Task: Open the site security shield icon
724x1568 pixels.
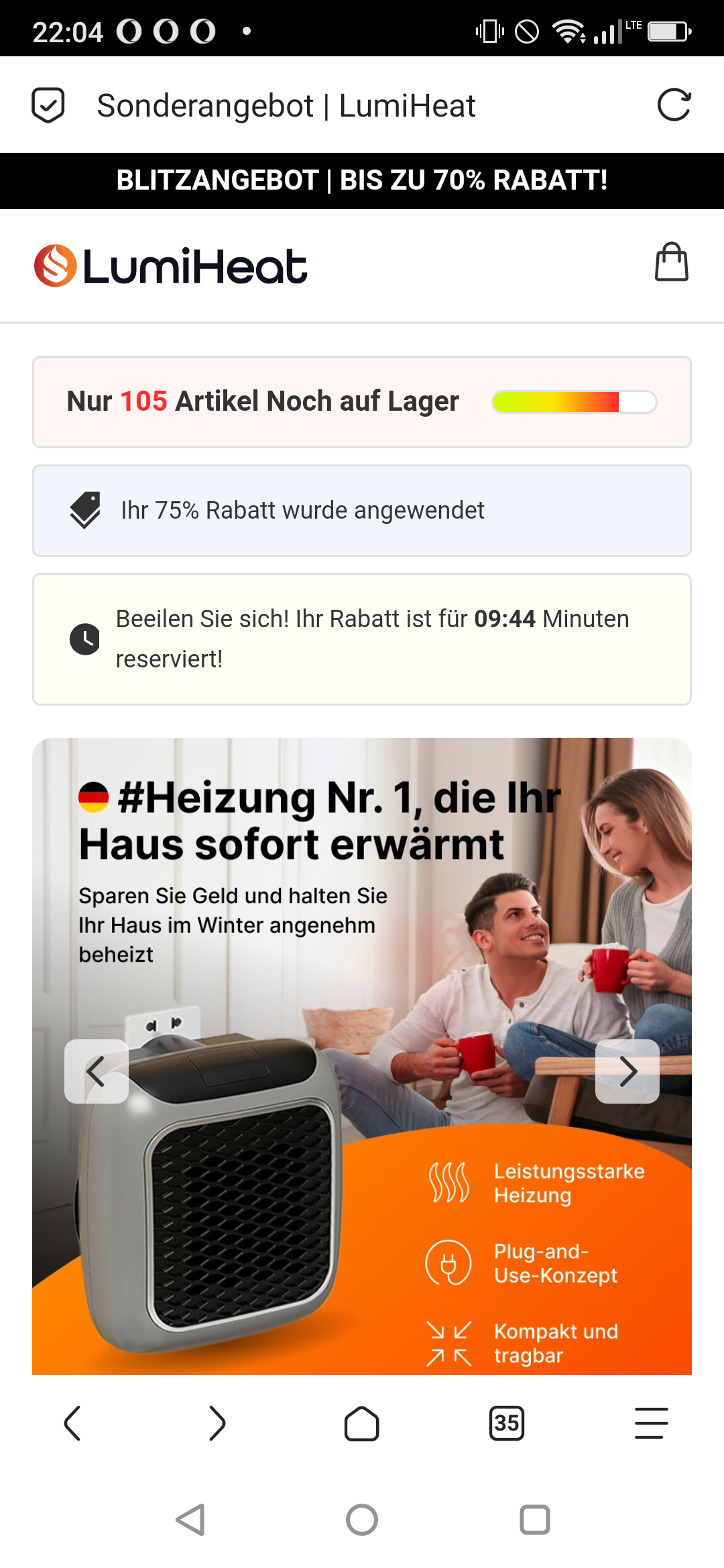Action: pyautogui.click(x=48, y=105)
